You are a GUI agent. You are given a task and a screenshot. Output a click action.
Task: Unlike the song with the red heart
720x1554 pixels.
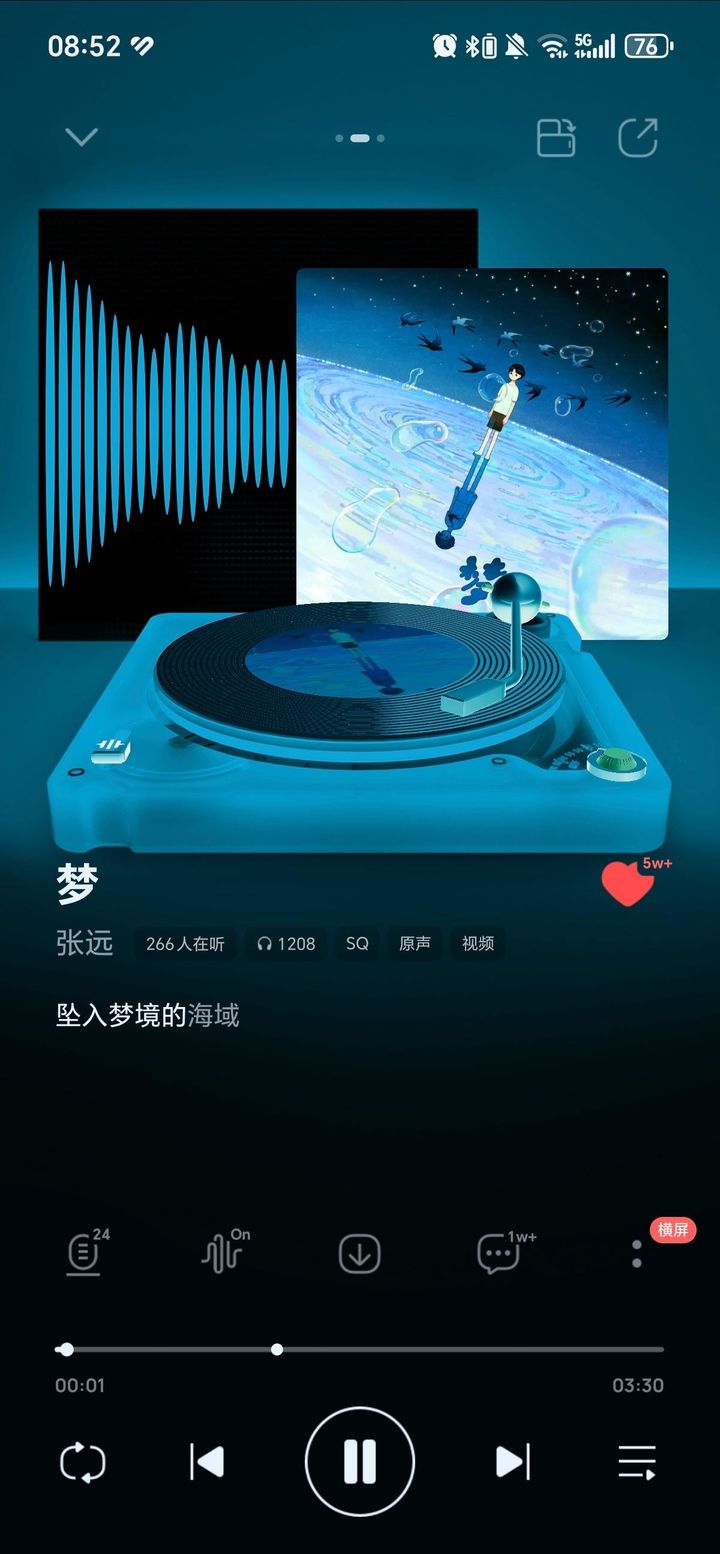(628, 883)
